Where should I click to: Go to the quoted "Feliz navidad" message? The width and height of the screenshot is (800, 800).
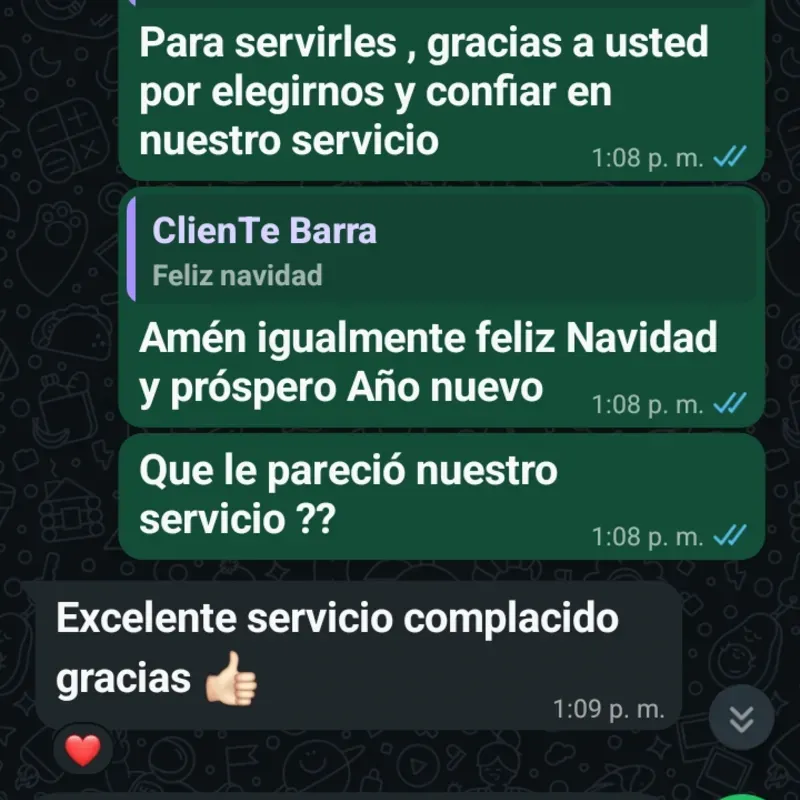click(x=440, y=250)
